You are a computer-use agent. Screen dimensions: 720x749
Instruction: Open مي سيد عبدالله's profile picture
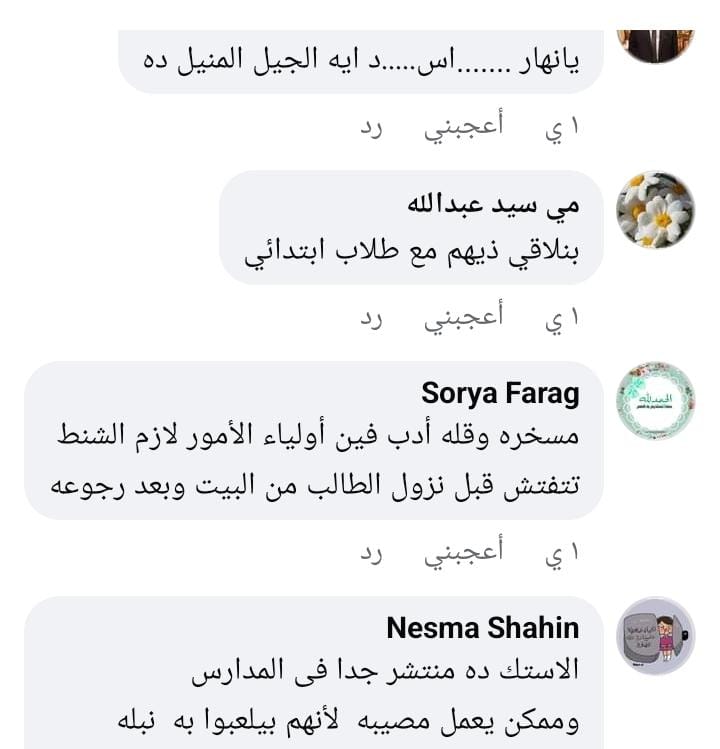(x=656, y=209)
